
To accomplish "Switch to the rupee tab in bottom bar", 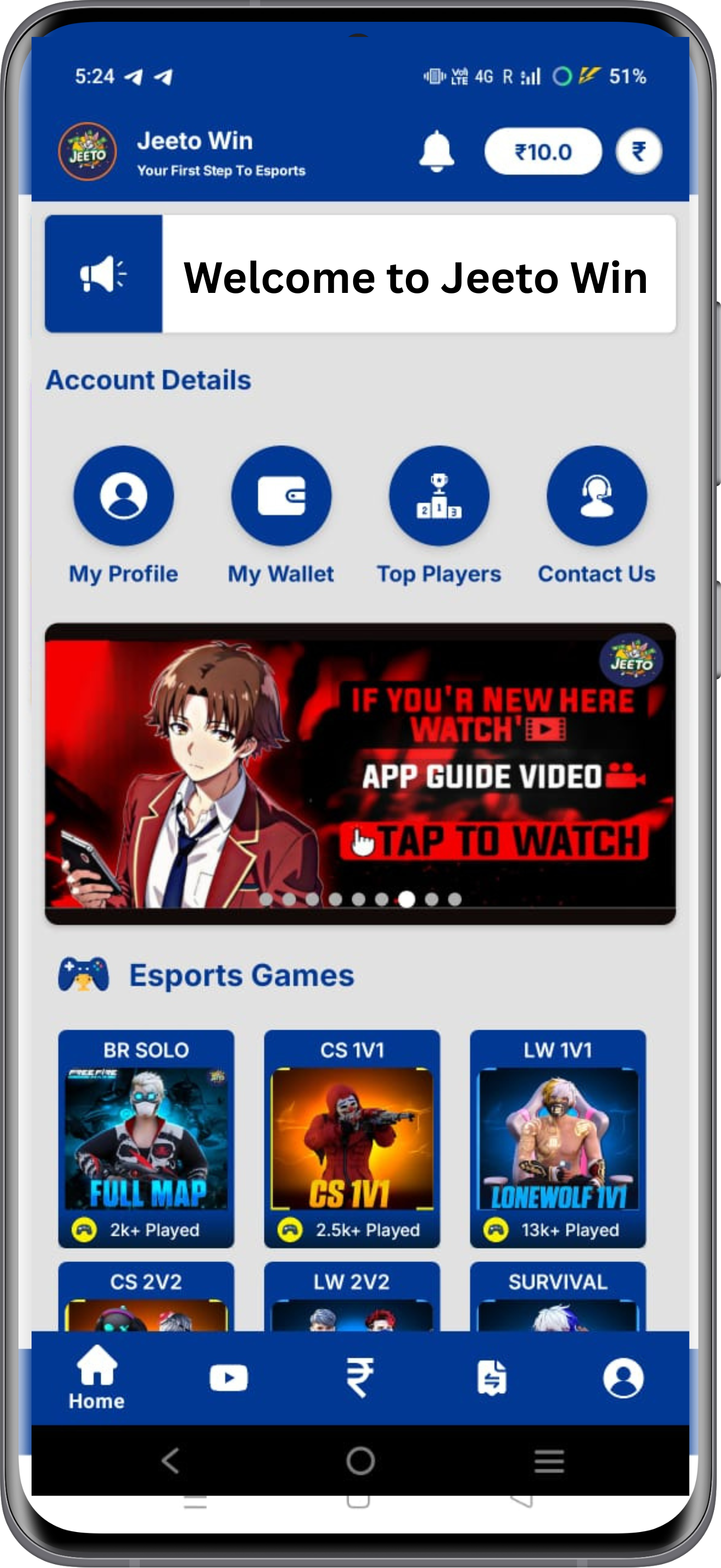I will (360, 1378).
